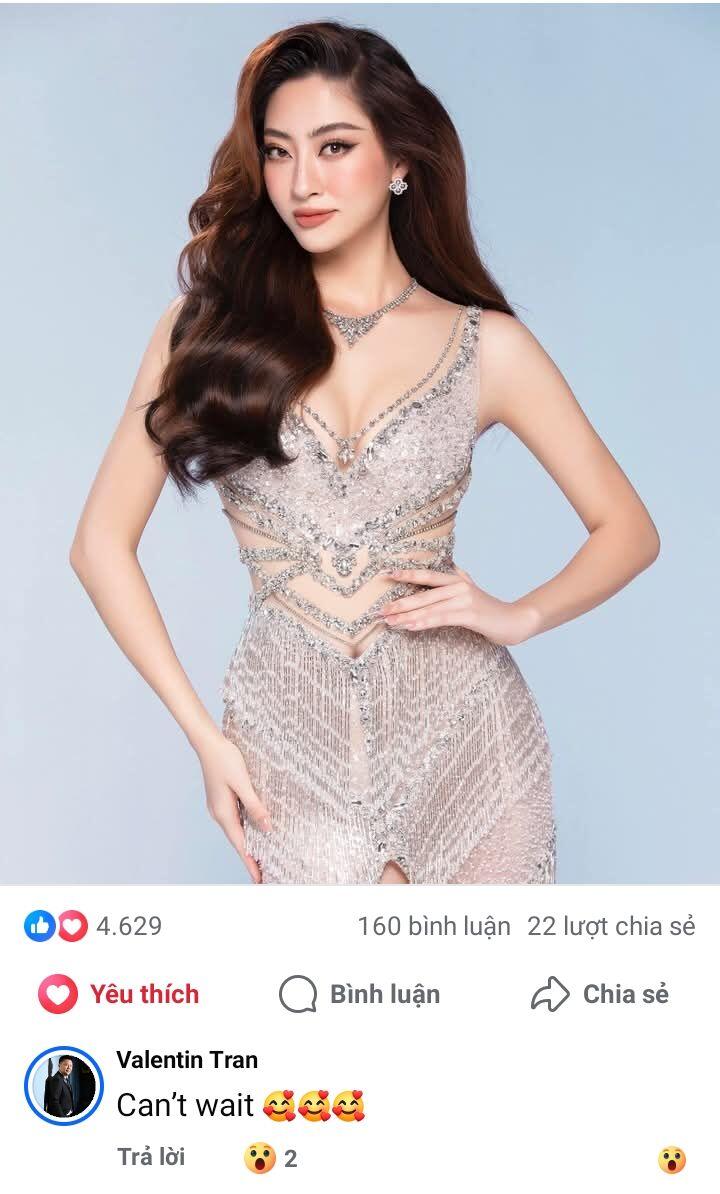View the 22 lượt chia sẻ shares
The width and height of the screenshot is (720, 1194).
coord(611,926)
